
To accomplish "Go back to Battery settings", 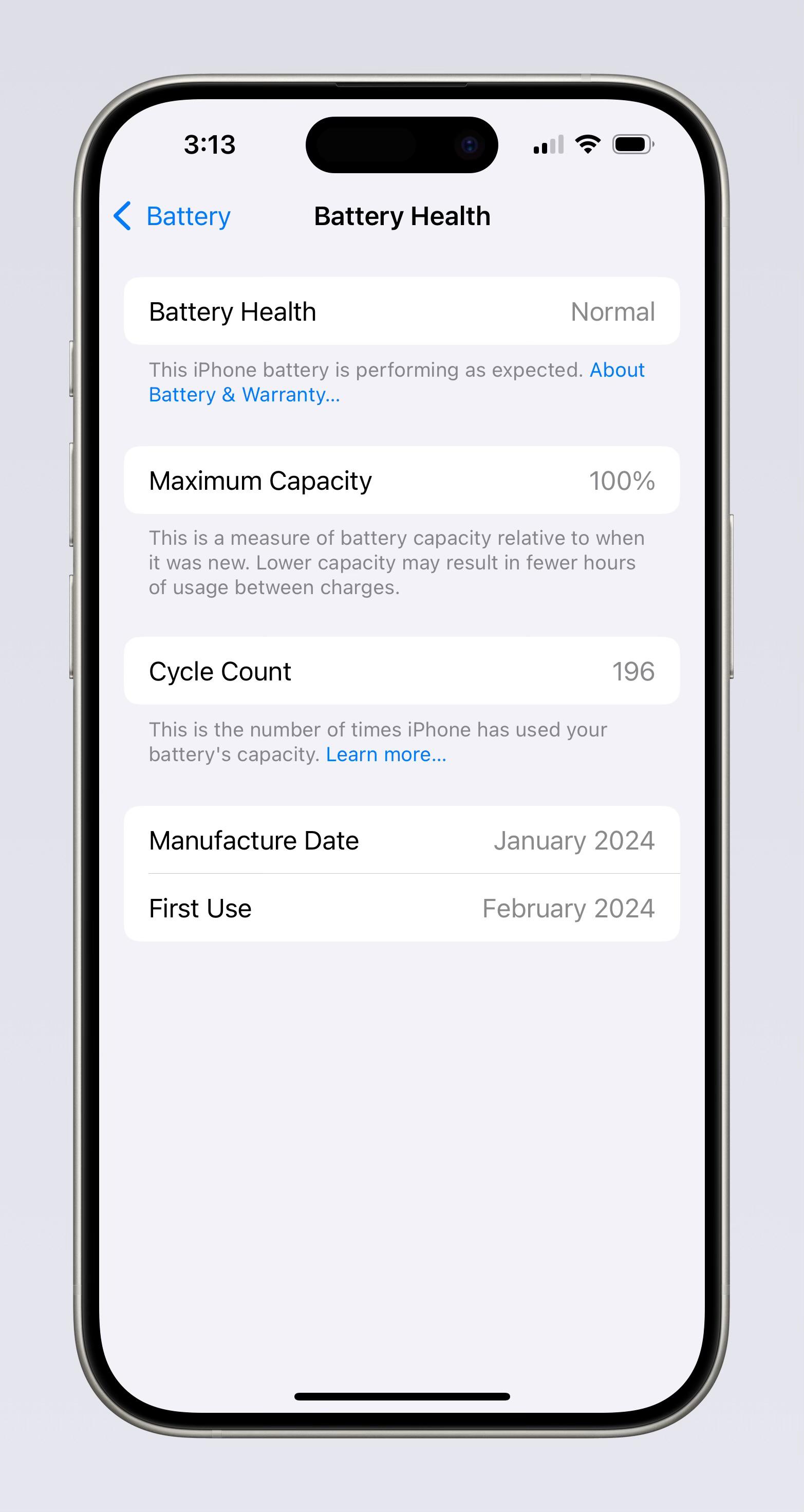I will (x=172, y=216).
